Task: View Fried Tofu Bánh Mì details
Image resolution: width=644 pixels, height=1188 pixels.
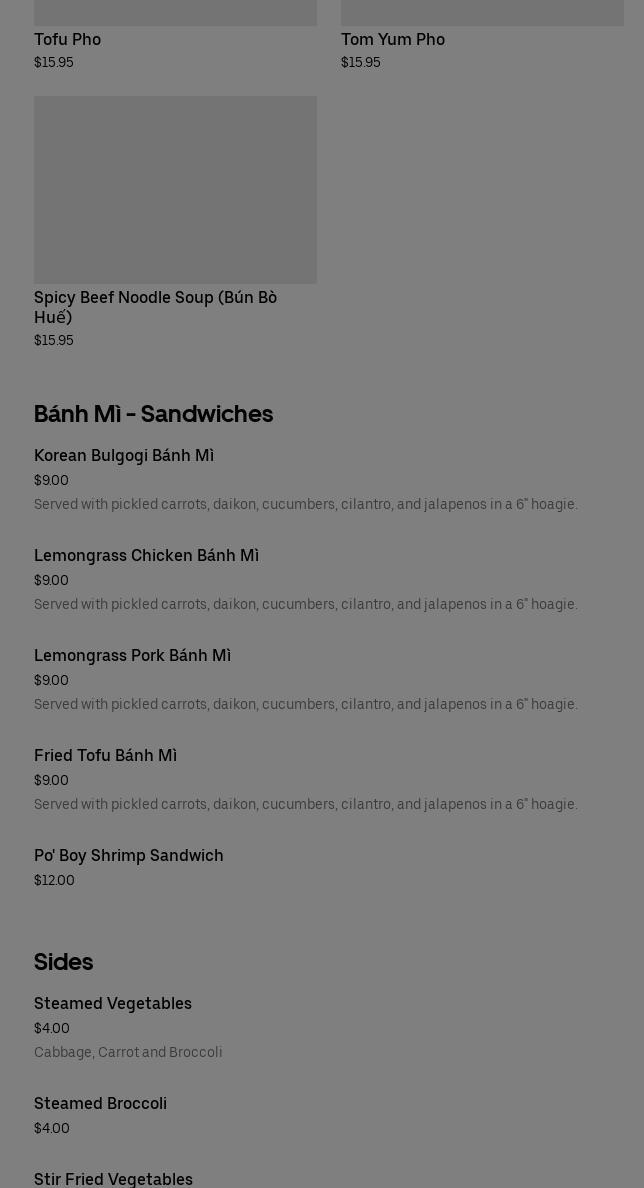Action: (105, 756)
